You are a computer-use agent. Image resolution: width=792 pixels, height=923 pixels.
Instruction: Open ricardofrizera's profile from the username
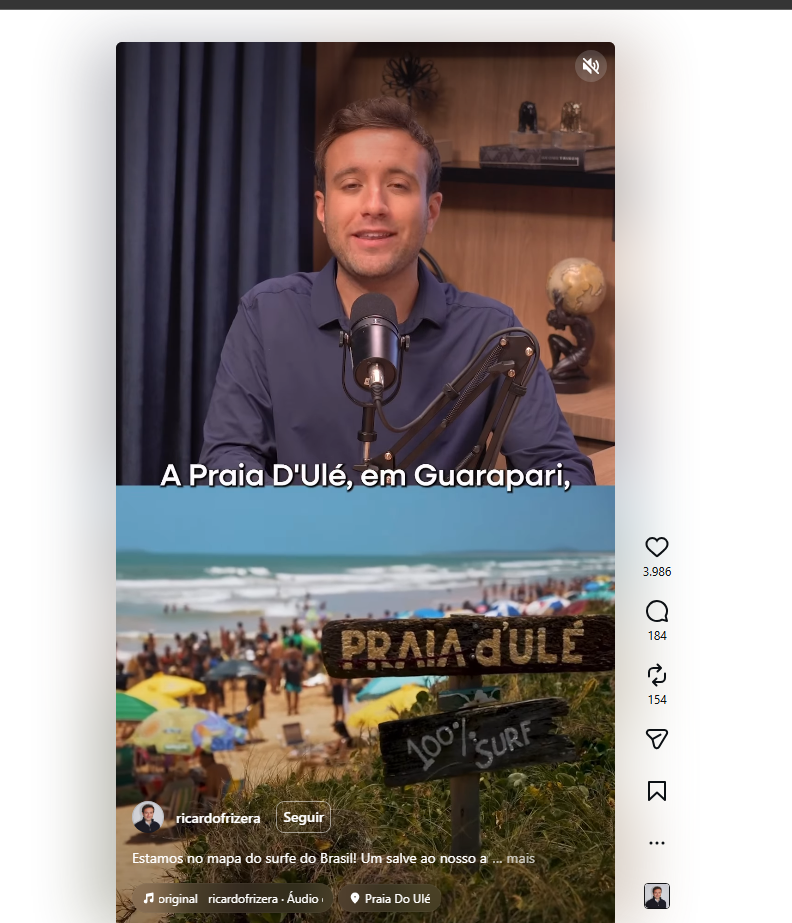coord(218,818)
